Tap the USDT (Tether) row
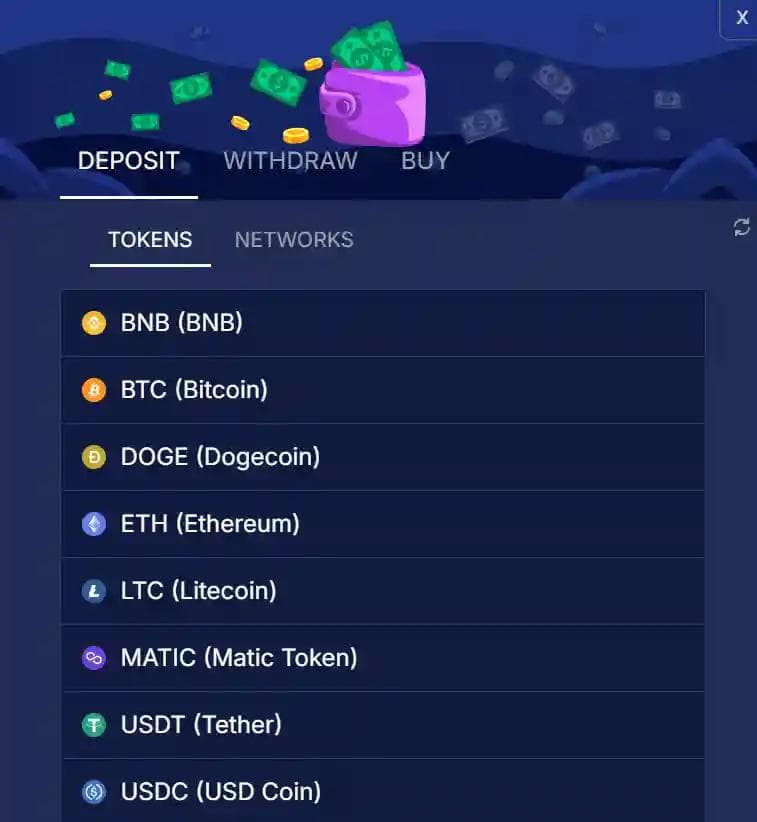 tap(383, 725)
